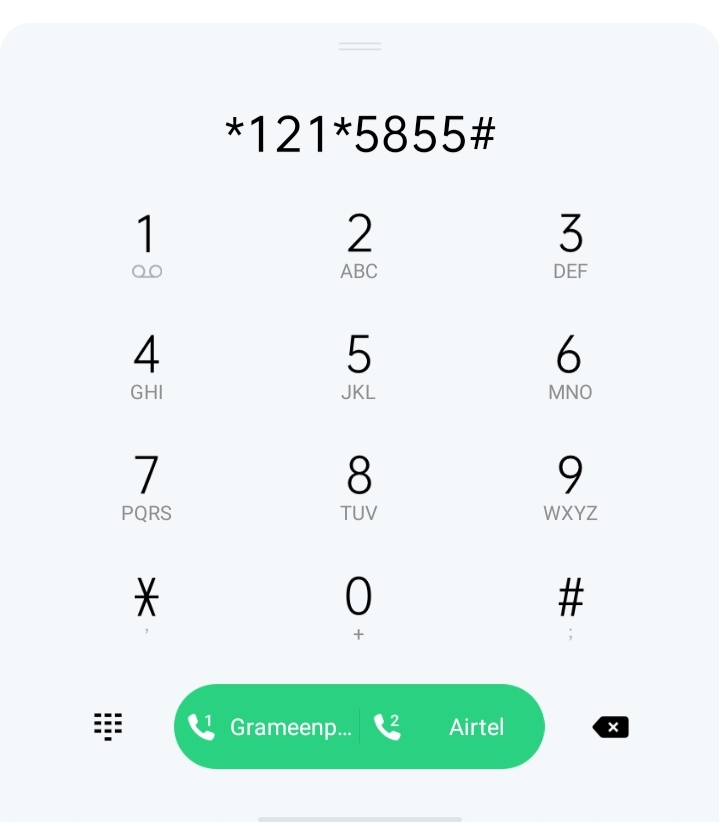Image resolution: width=719 pixels, height=822 pixels.
Task: Tap the 0 plus key
Action: pyautogui.click(x=359, y=606)
